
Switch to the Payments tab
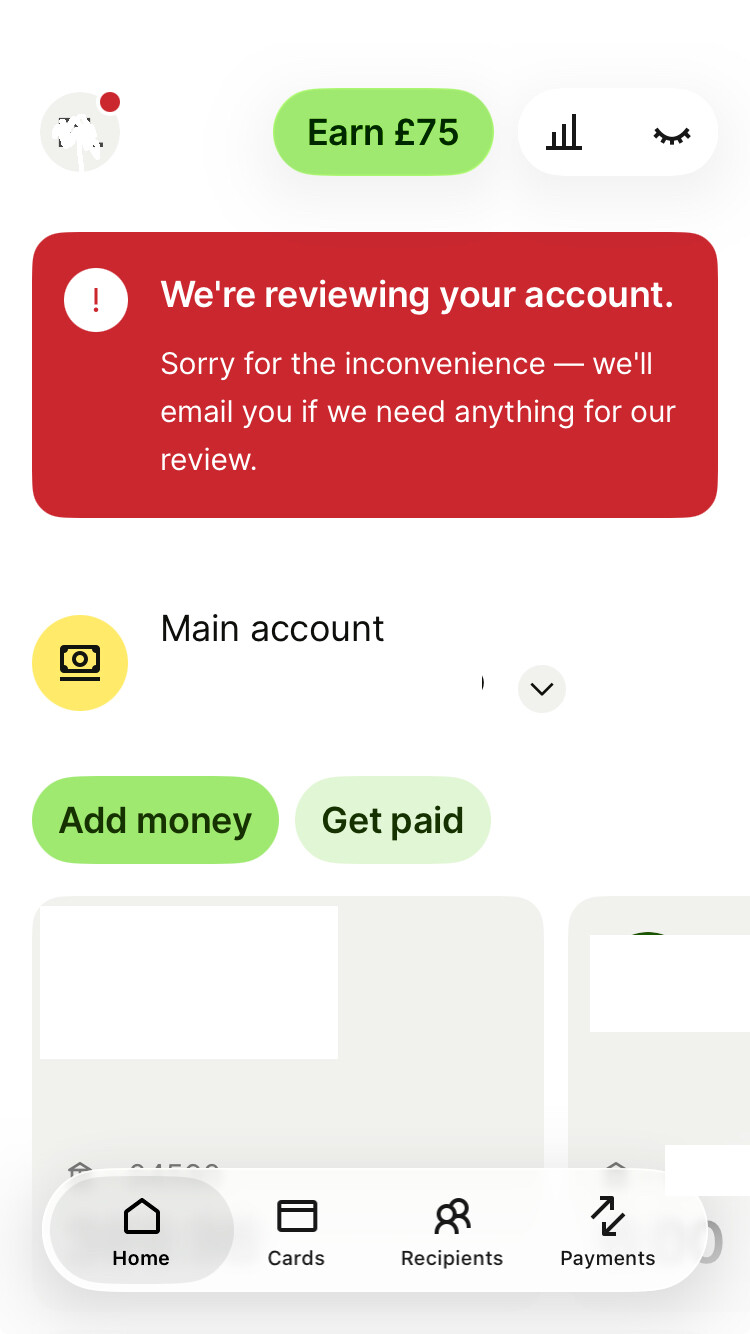(x=607, y=1232)
